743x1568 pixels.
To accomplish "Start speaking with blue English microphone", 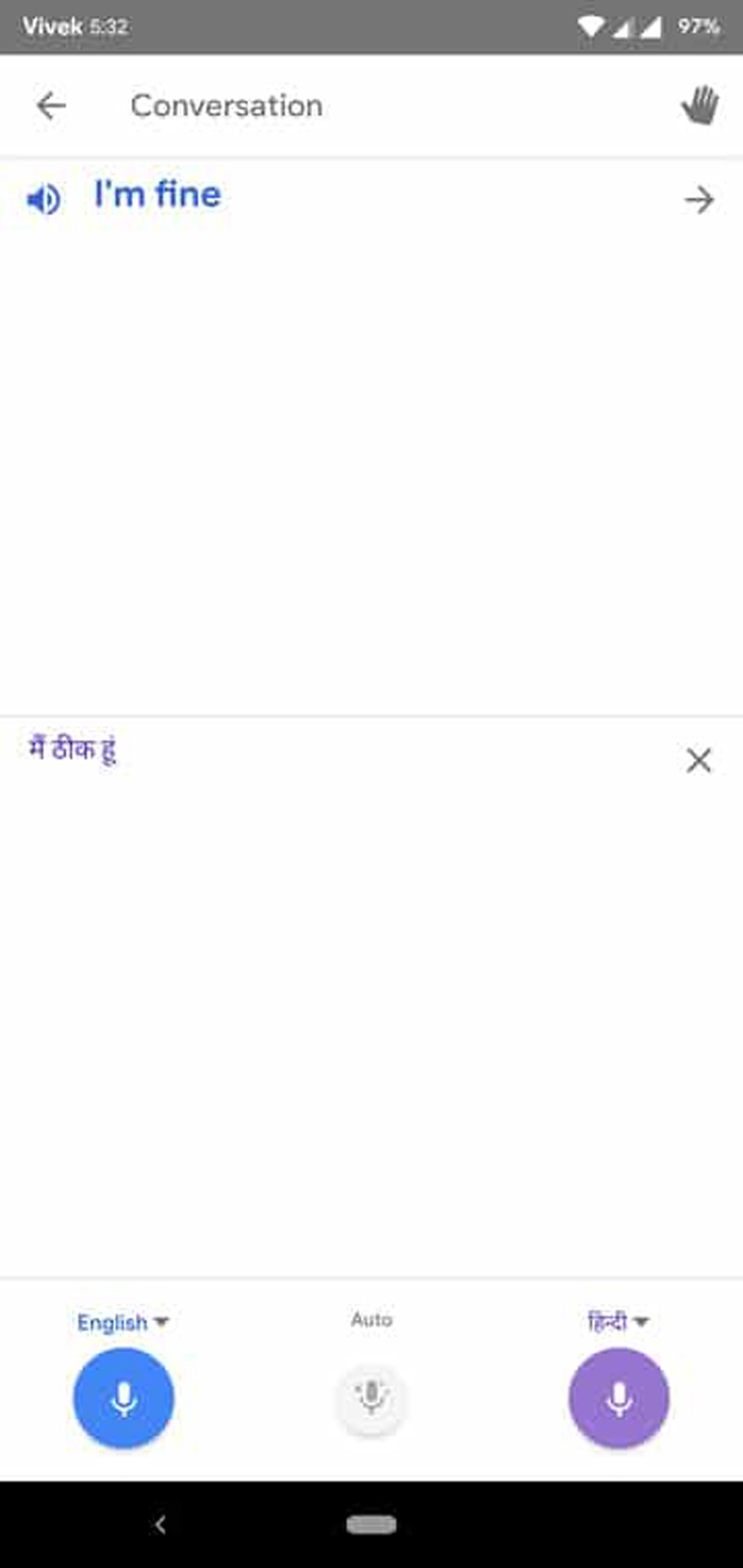I will [124, 1398].
